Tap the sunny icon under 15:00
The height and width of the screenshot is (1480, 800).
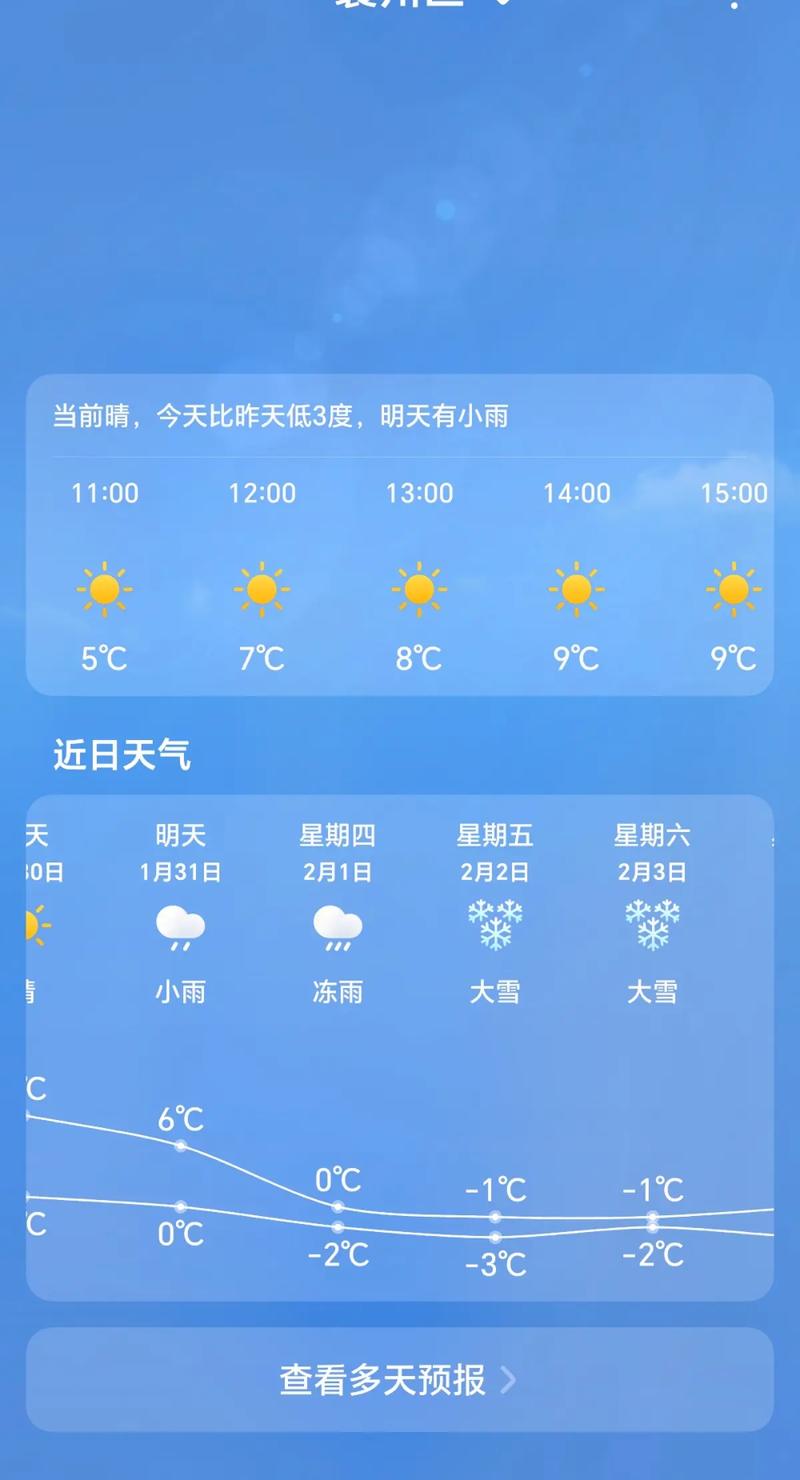(732, 589)
